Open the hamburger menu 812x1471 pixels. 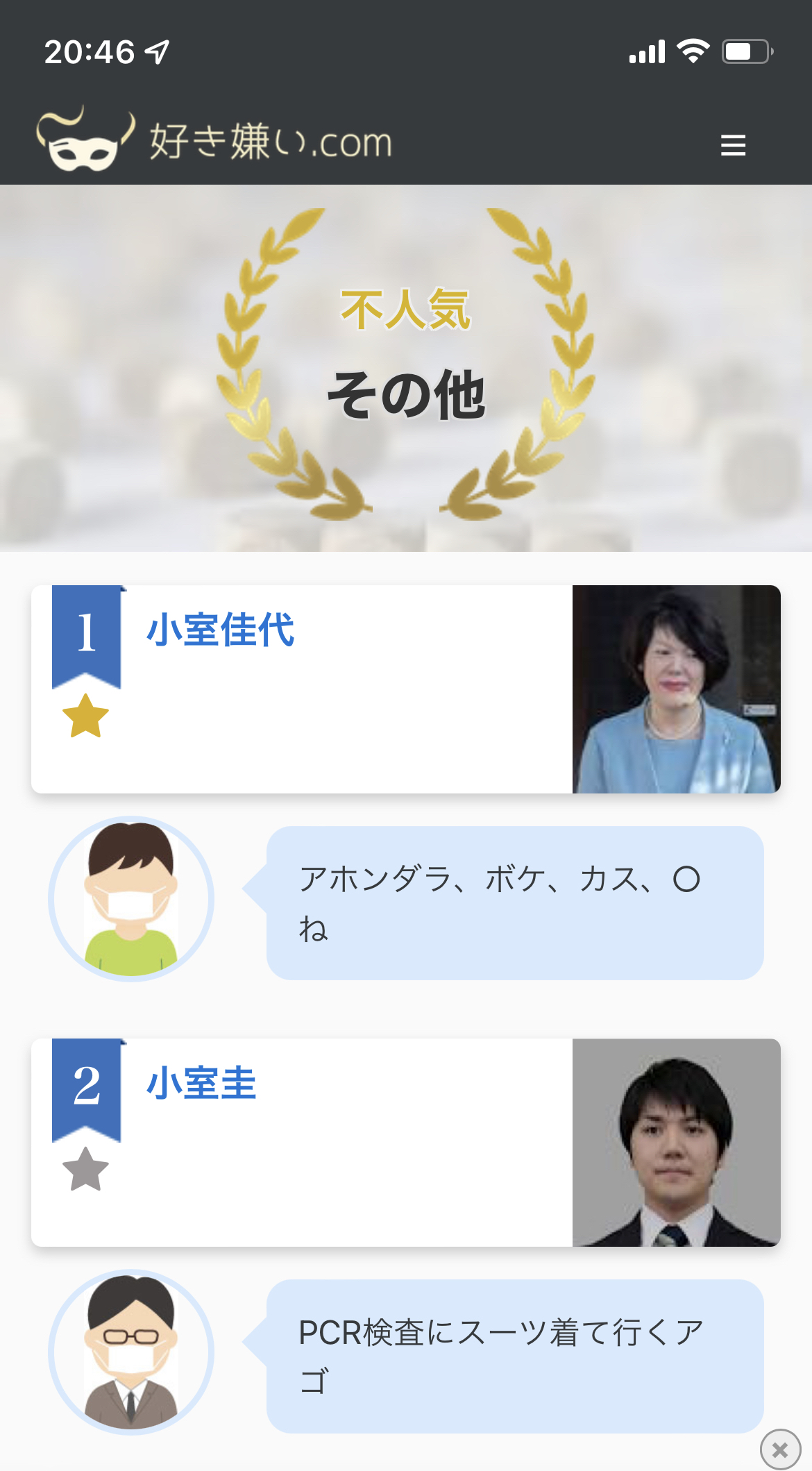pyautogui.click(x=733, y=145)
